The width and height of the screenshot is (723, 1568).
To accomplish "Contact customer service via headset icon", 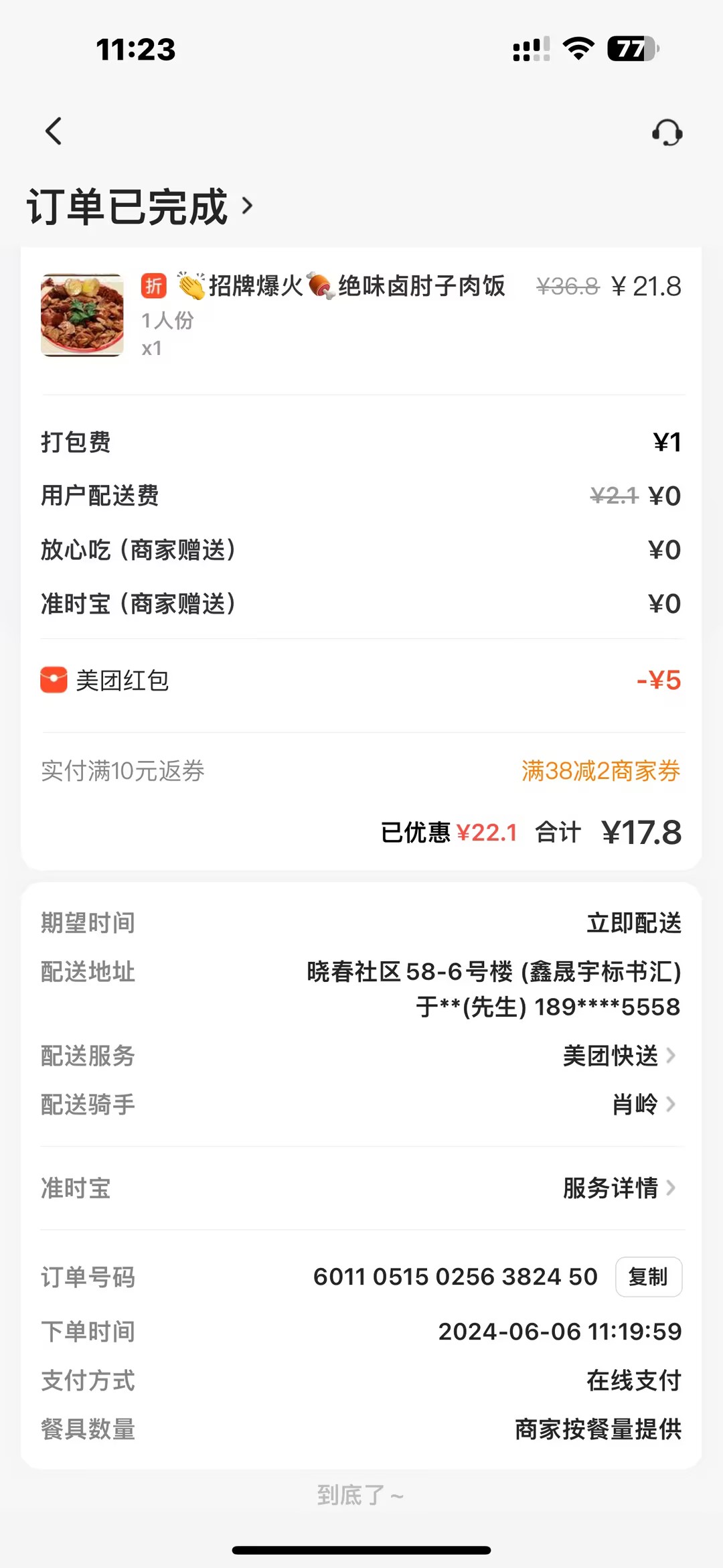I will [667, 133].
